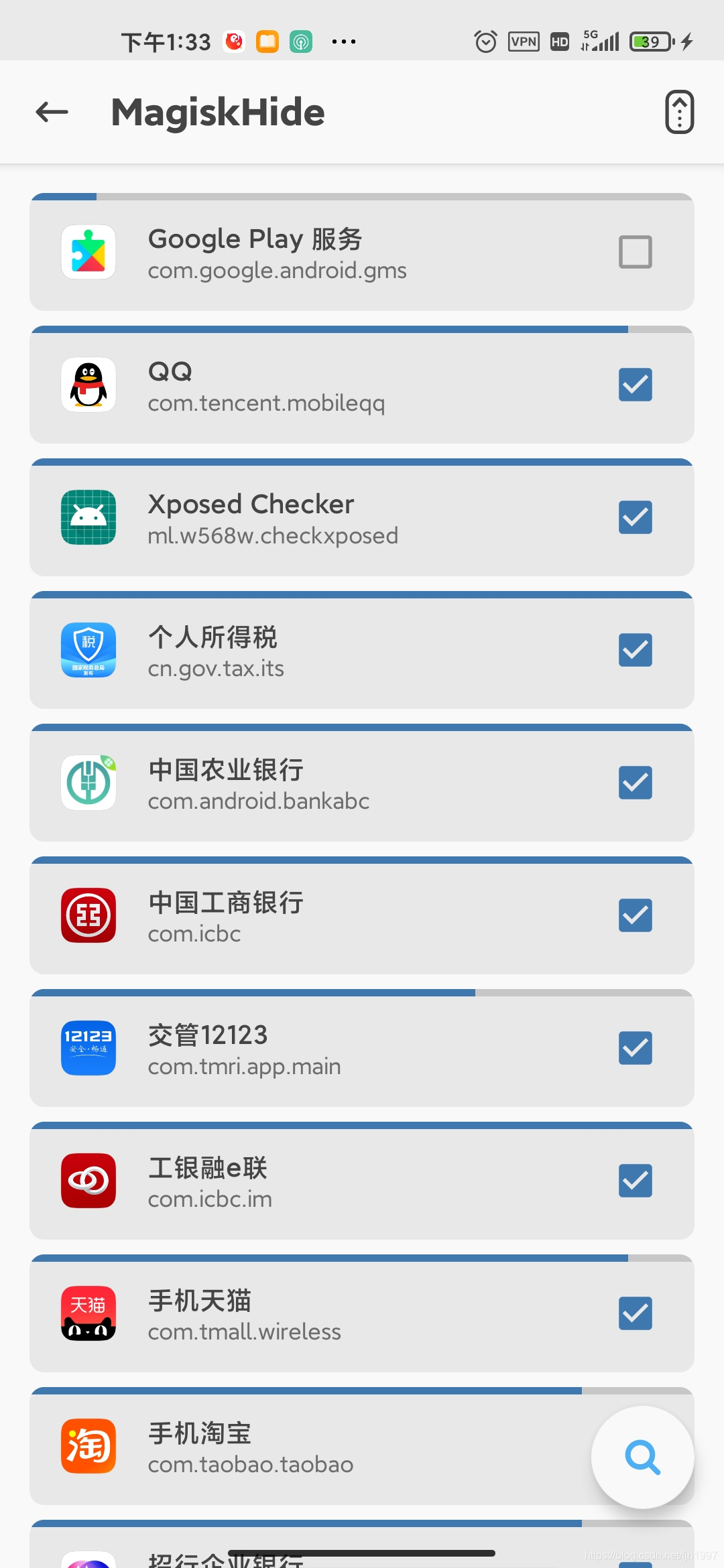This screenshot has width=724, height=1568.
Task: Click the Google Play 服务 app icon
Action: click(88, 252)
